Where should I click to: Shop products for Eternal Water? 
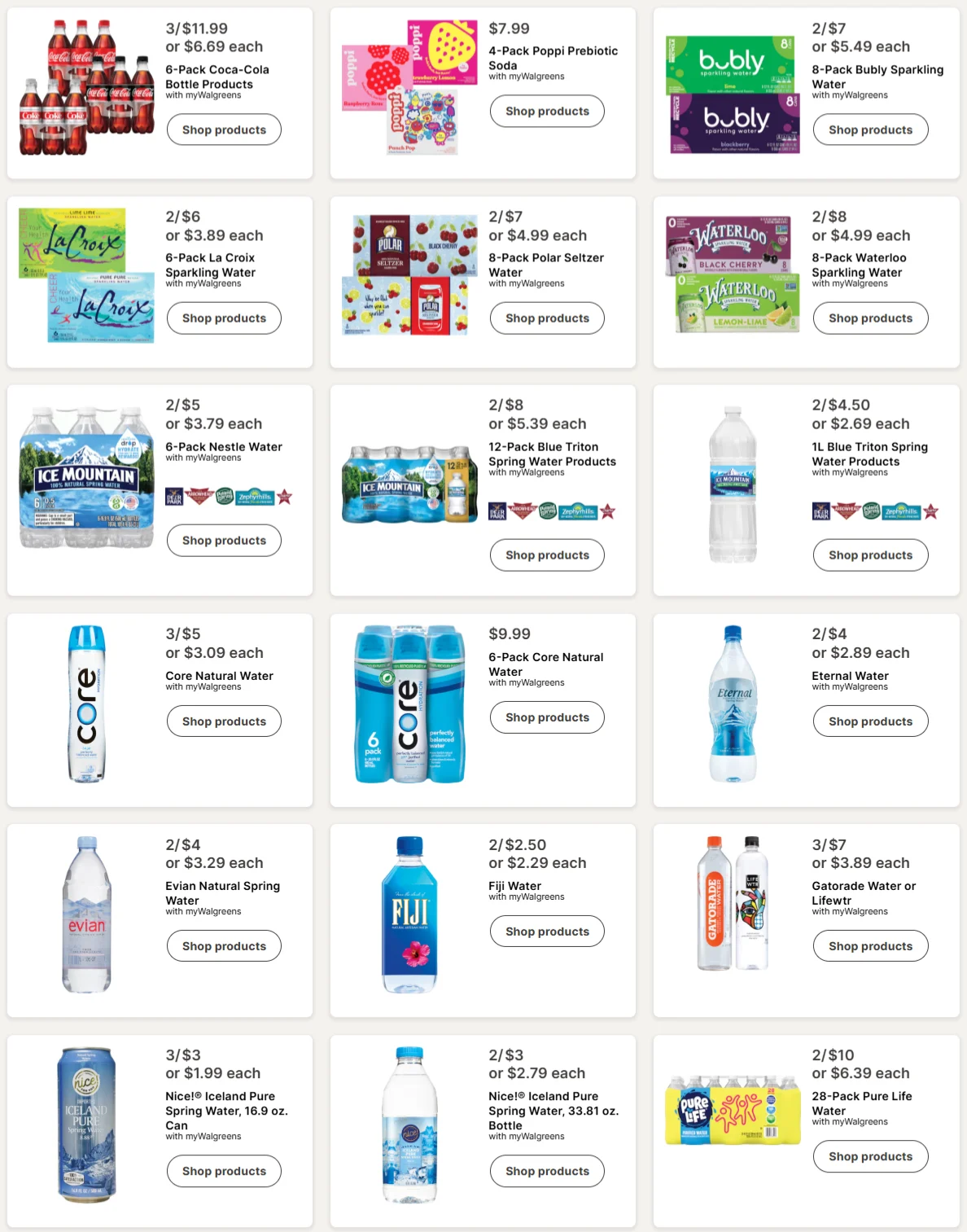(x=870, y=721)
